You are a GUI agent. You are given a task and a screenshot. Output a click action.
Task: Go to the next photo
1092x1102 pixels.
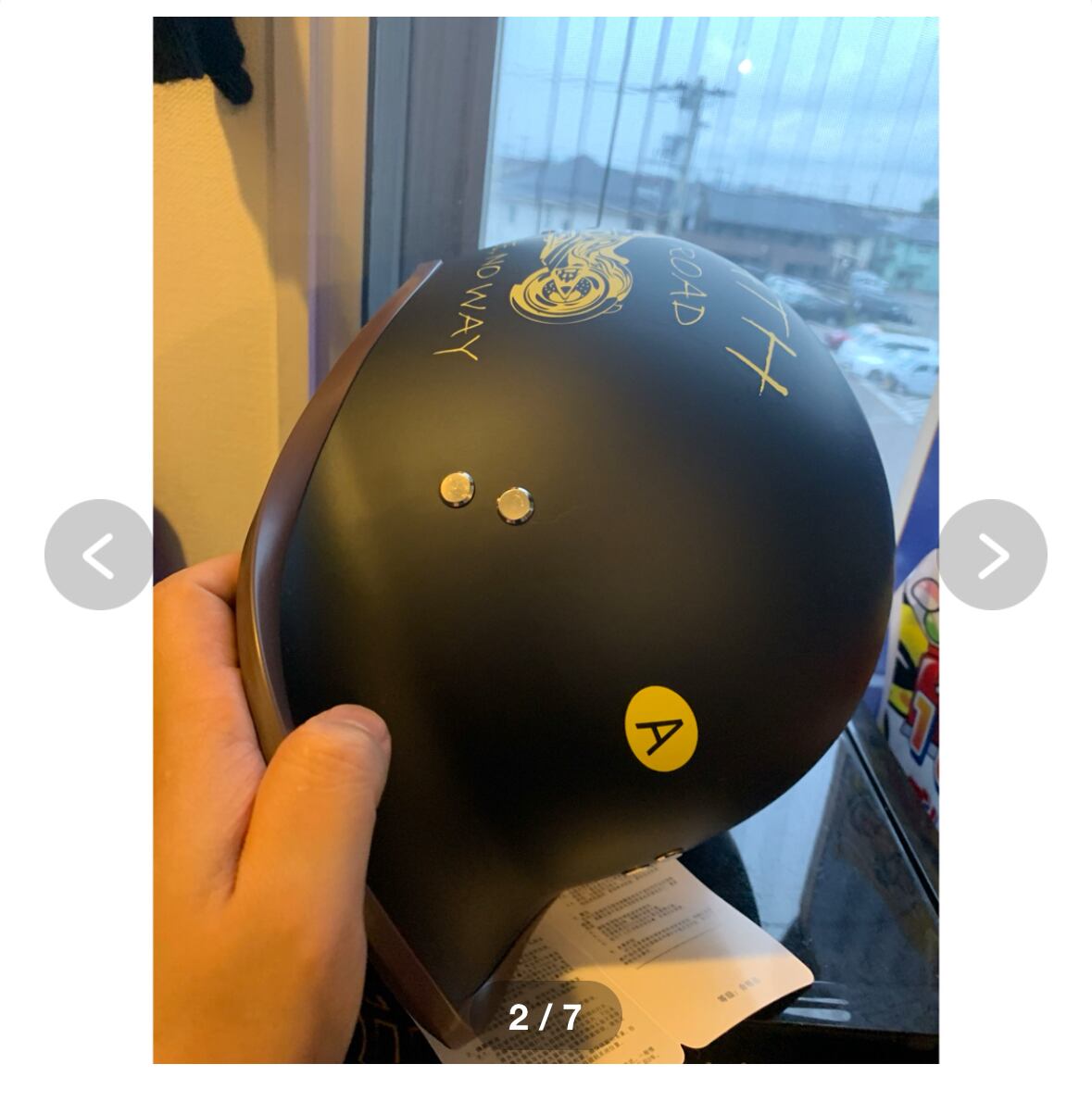pyautogui.click(x=993, y=555)
